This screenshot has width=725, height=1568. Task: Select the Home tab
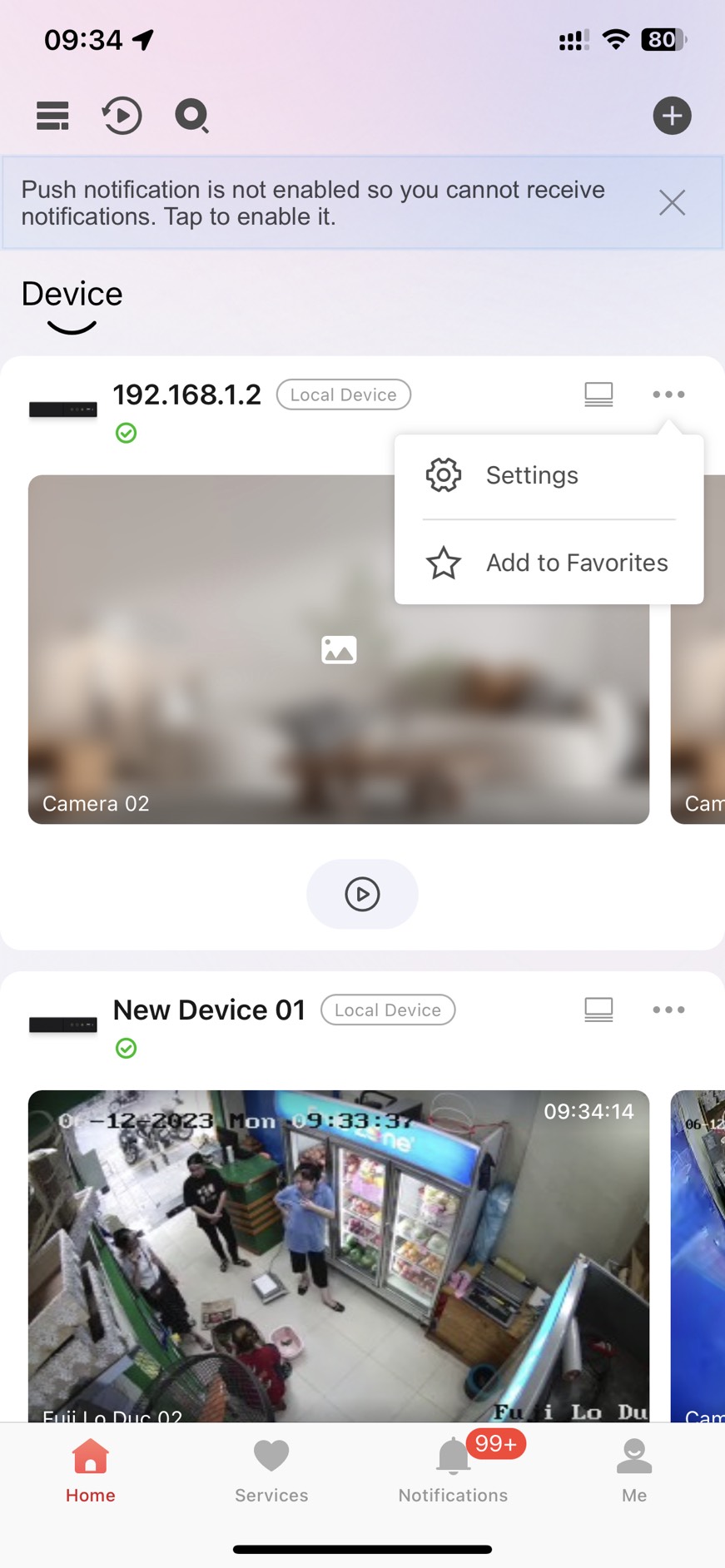(x=91, y=1470)
